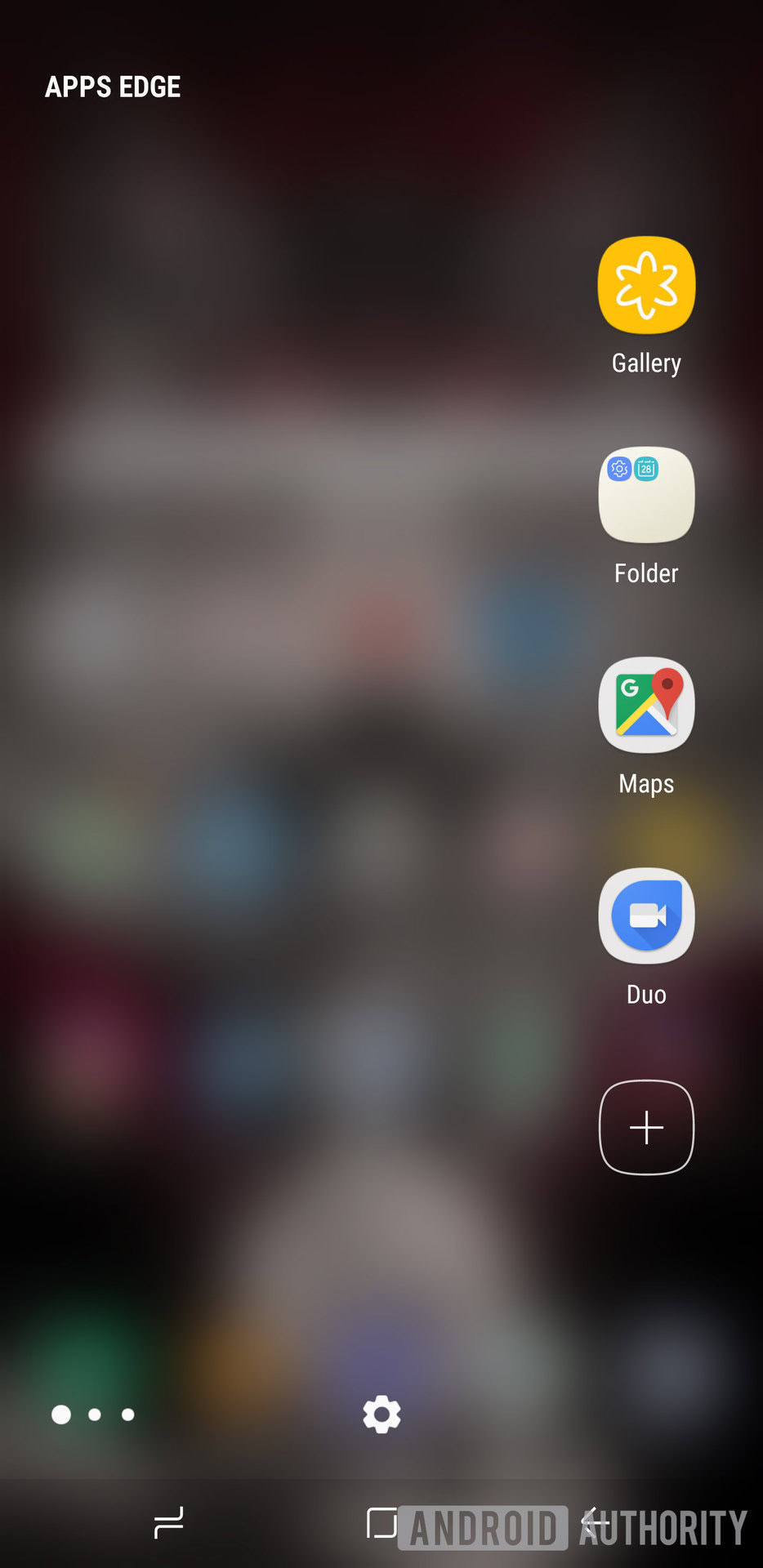
Task: Tap the recent apps navigation button
Action: coord(169,1522)
